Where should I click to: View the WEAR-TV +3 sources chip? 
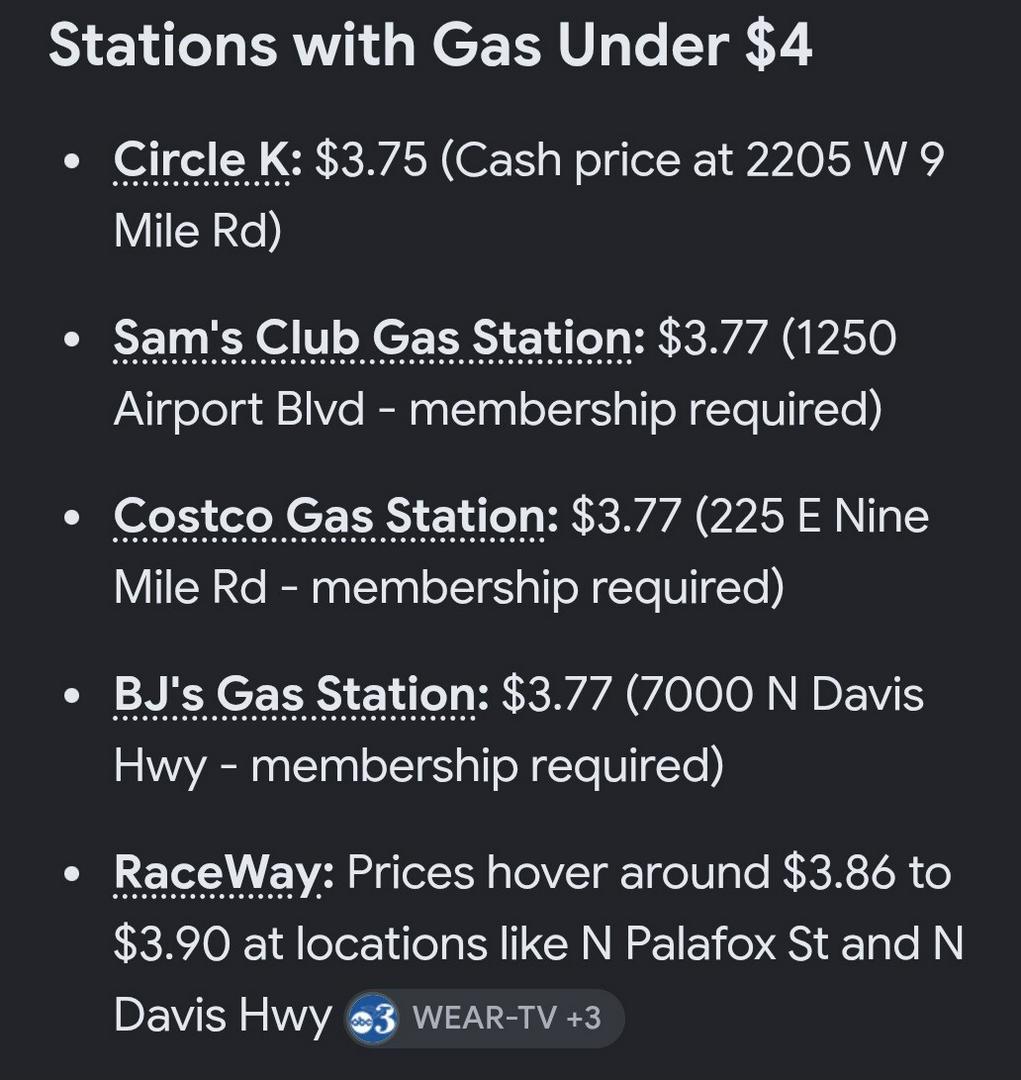point(484,1018)
